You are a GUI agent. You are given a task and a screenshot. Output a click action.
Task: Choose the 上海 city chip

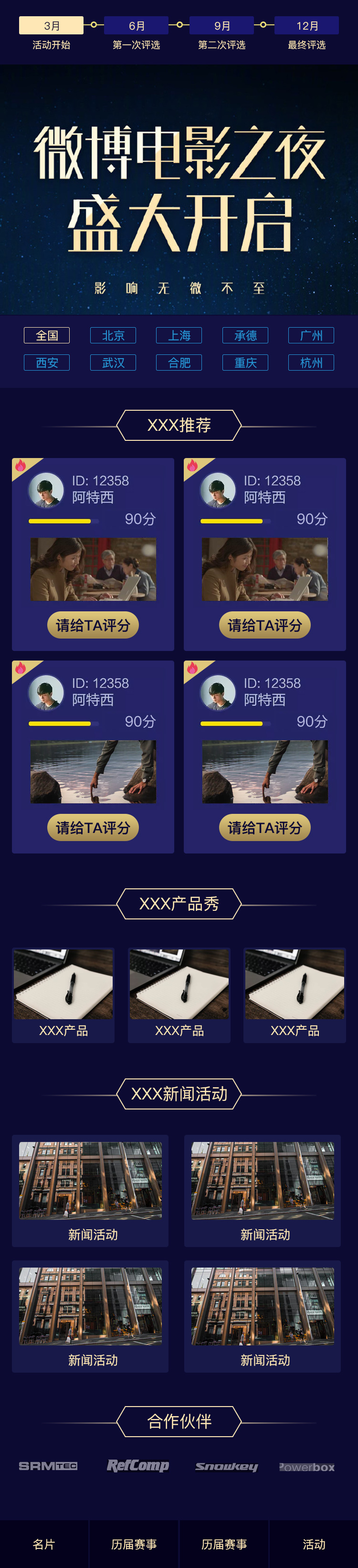point(179,335)
